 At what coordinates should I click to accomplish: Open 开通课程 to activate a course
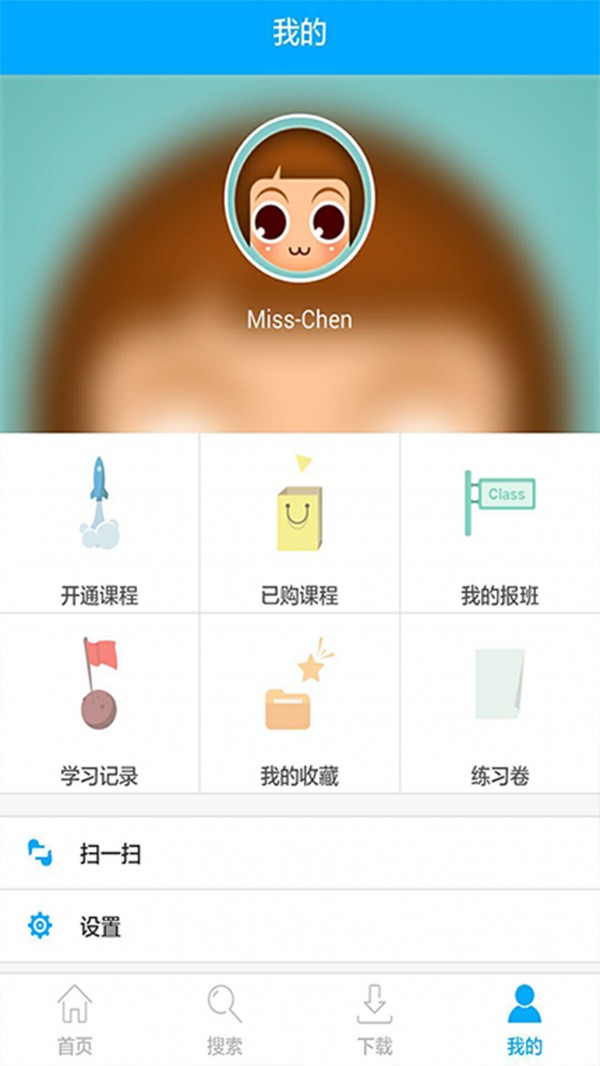pos(99,523)
